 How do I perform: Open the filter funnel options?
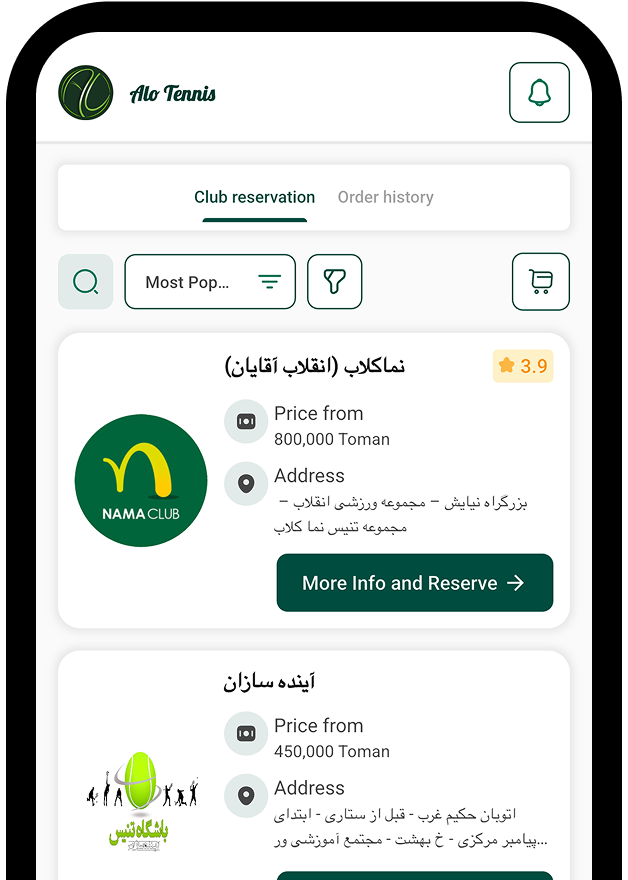pyautogui.click(x=334, y=282)
